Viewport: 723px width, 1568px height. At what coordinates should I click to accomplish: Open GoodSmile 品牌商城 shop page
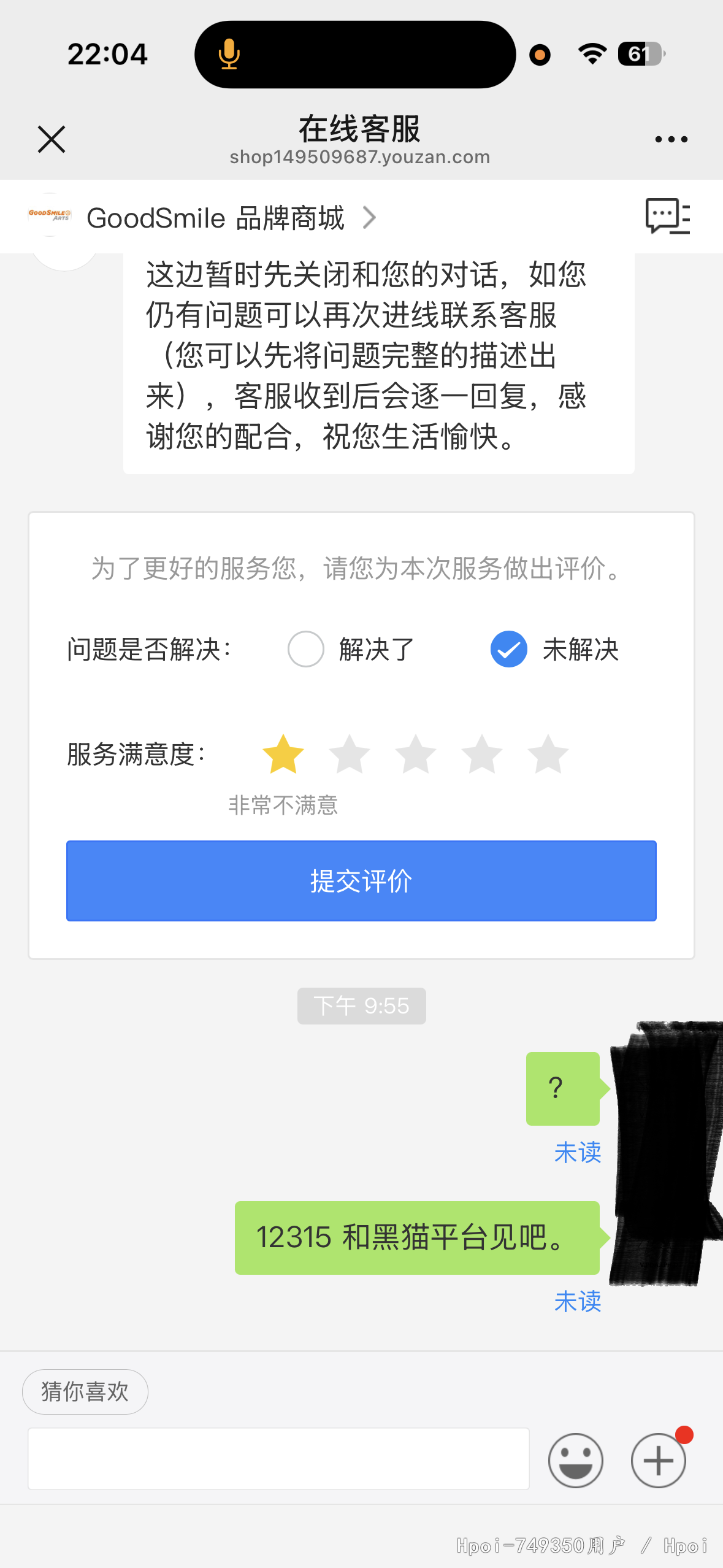click(x=216, y=218)
